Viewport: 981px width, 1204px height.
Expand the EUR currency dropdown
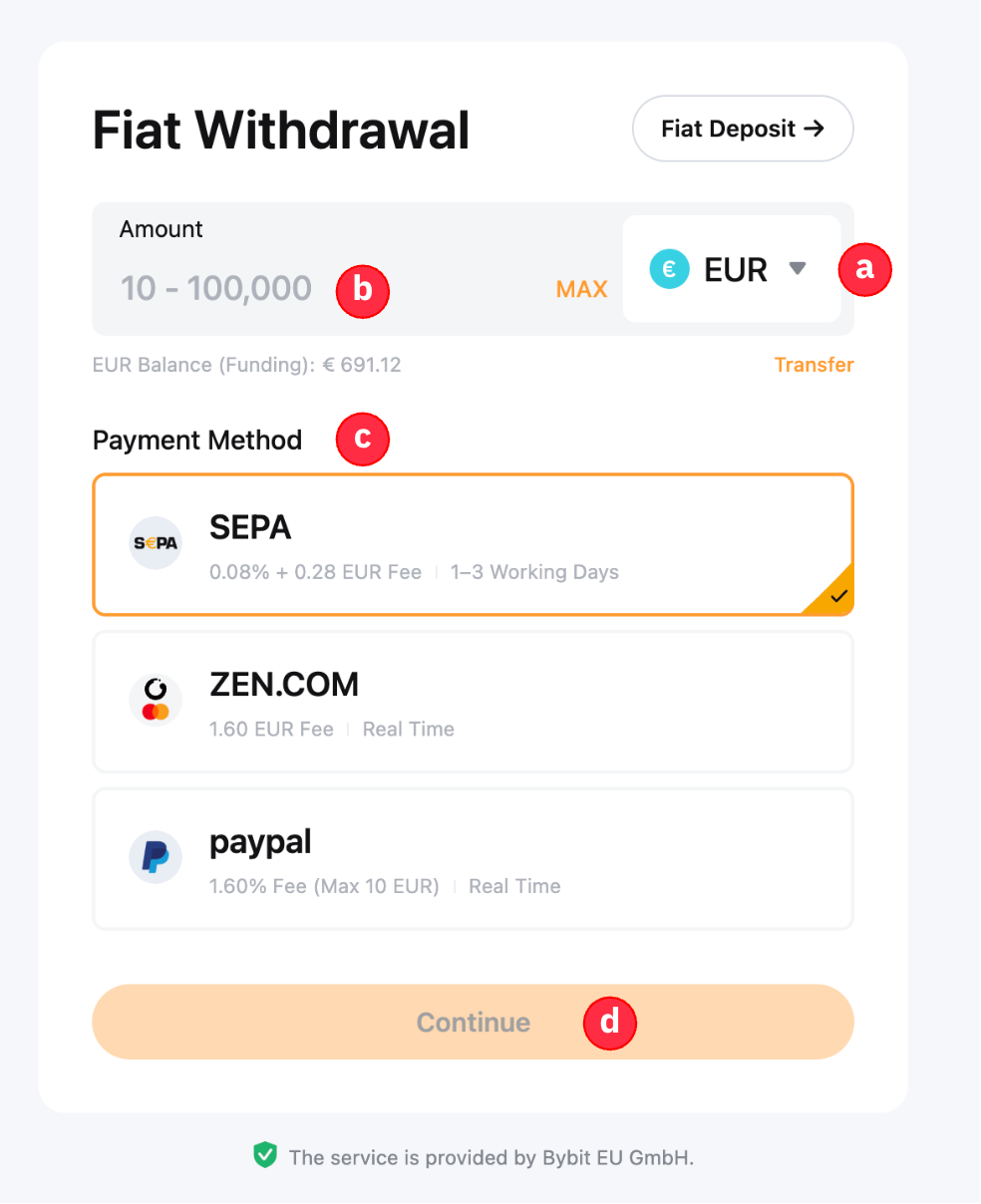[731, 269]
